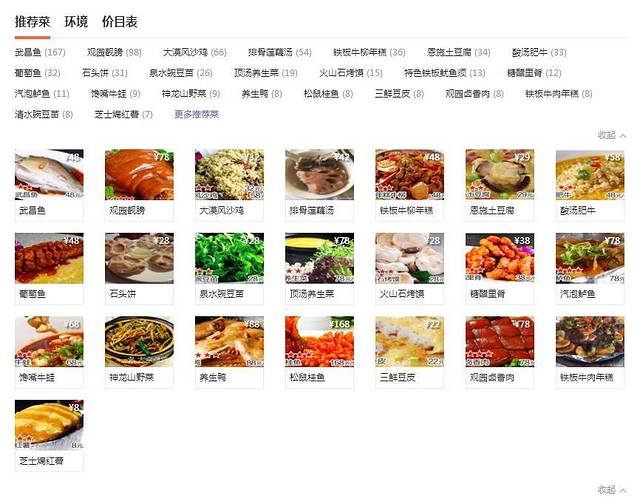Screen dimensions: 640x501
Task: Open the 武昌鱼 dish photo
Action: pos(48,175)
